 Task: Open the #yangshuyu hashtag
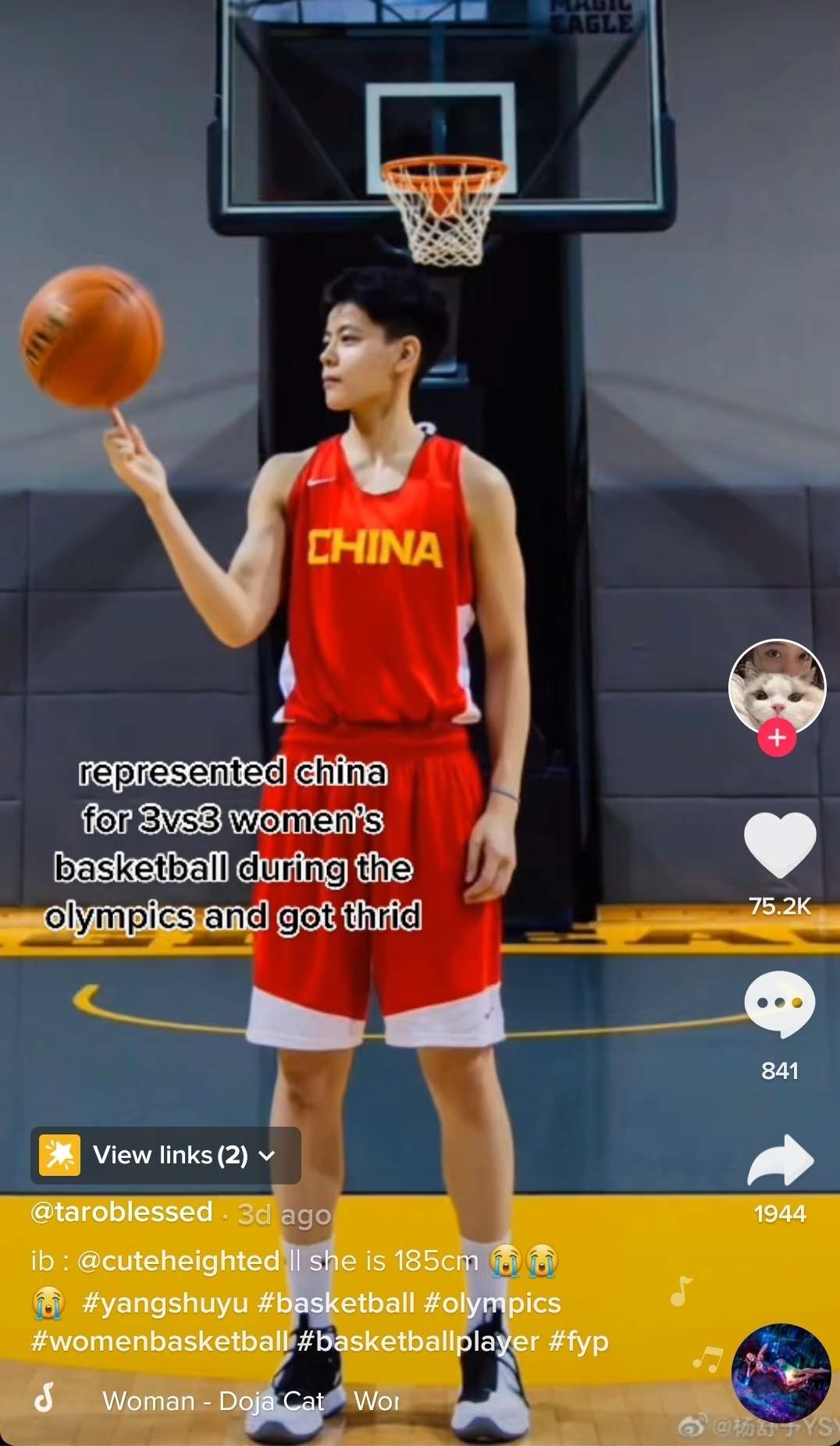(165, 1302)
